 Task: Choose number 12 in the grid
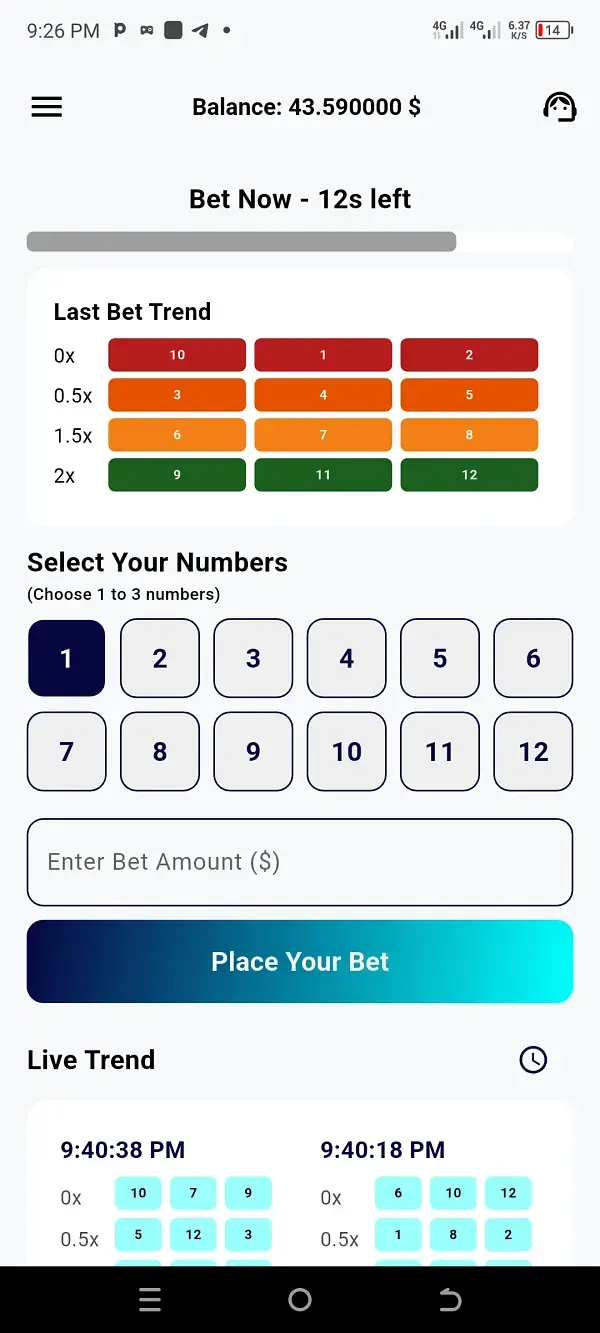533,751
